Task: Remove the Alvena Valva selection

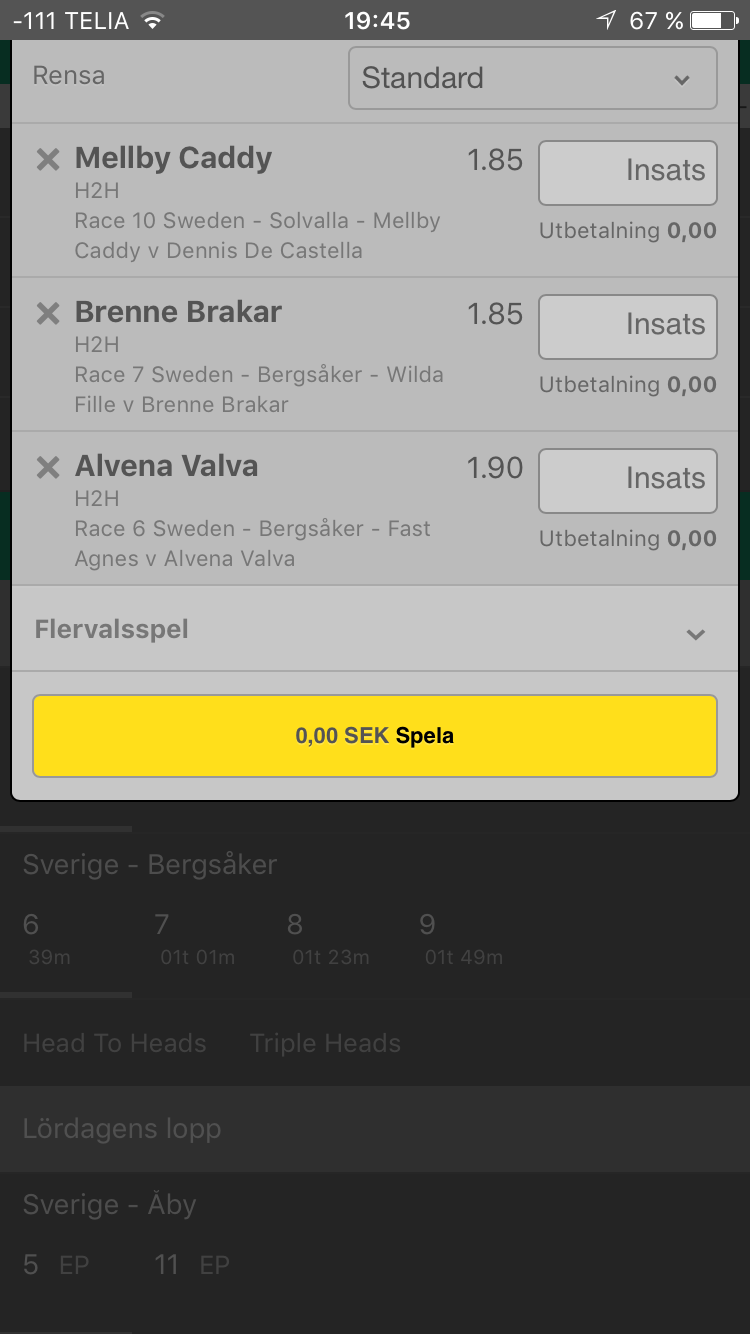Action: coord(48,467)
